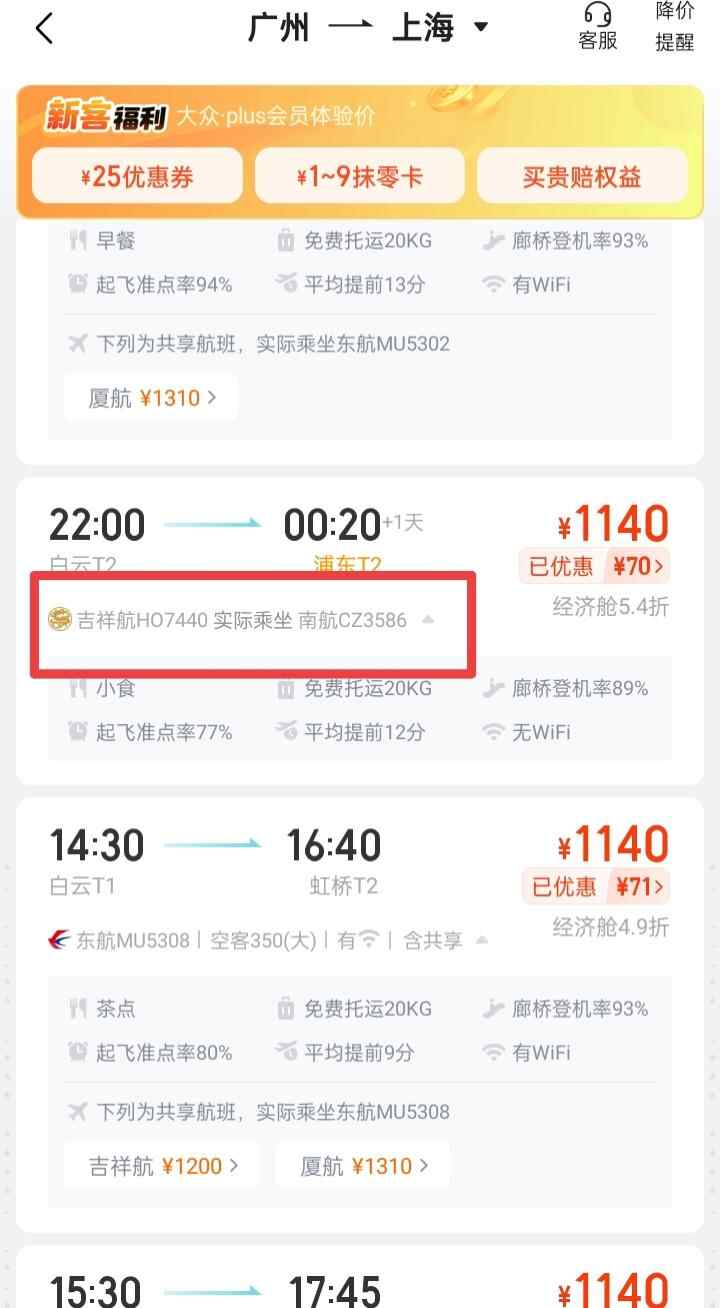Set a 降价提醒 price drop alert

pyautogui.click(x=675, y=27)
